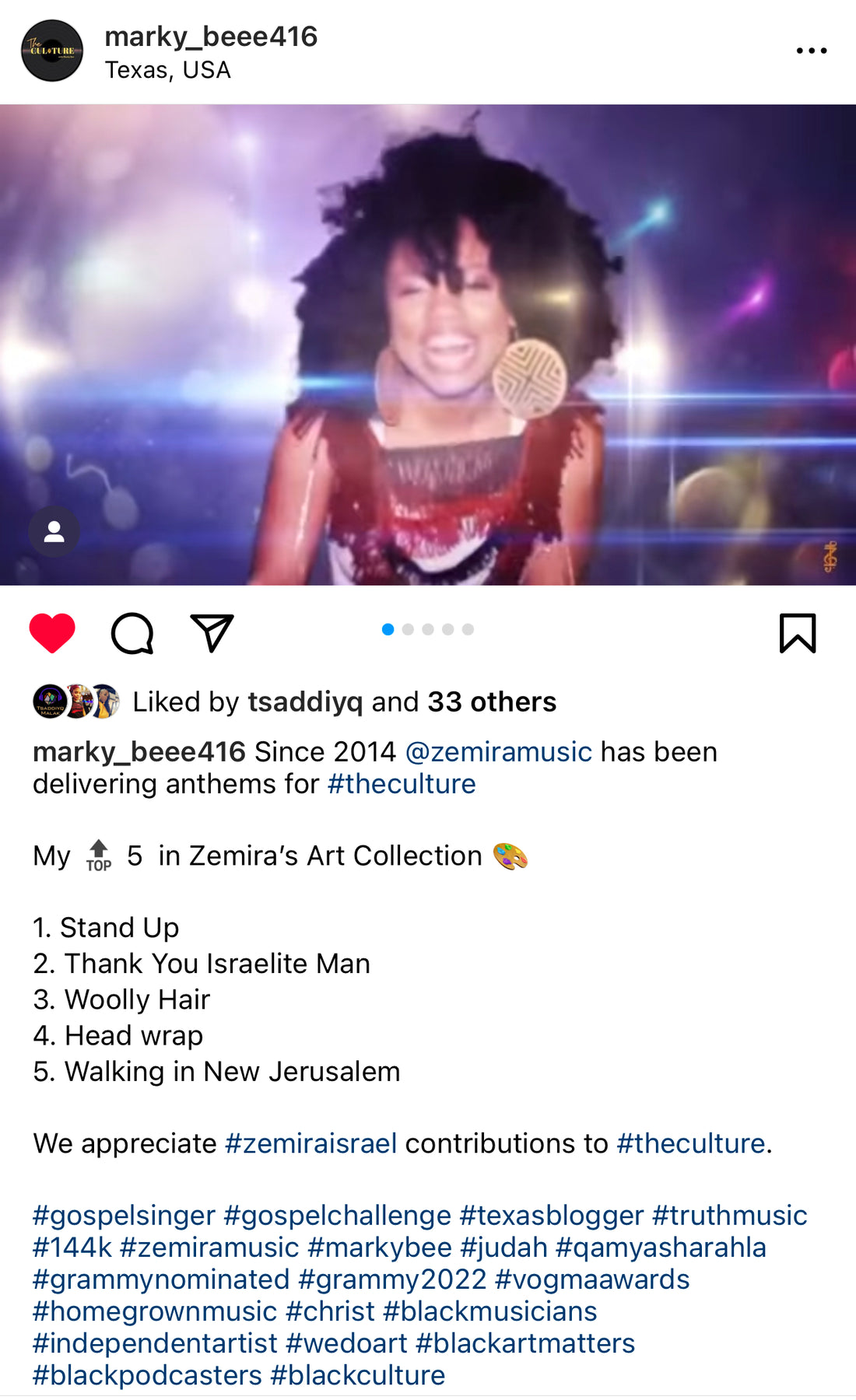
Task: Explore the #grammynominated hashtag
Action: tap(161, 1279)
